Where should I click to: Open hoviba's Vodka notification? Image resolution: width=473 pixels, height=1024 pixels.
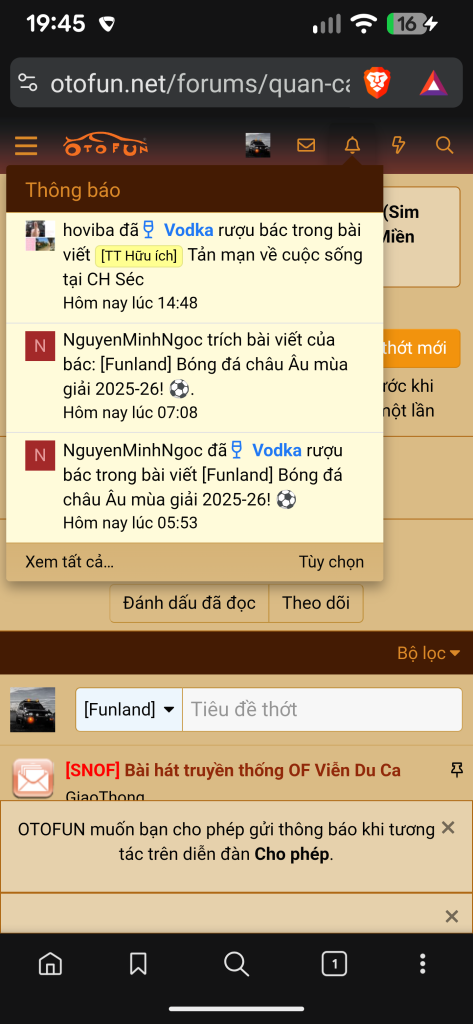195,267
